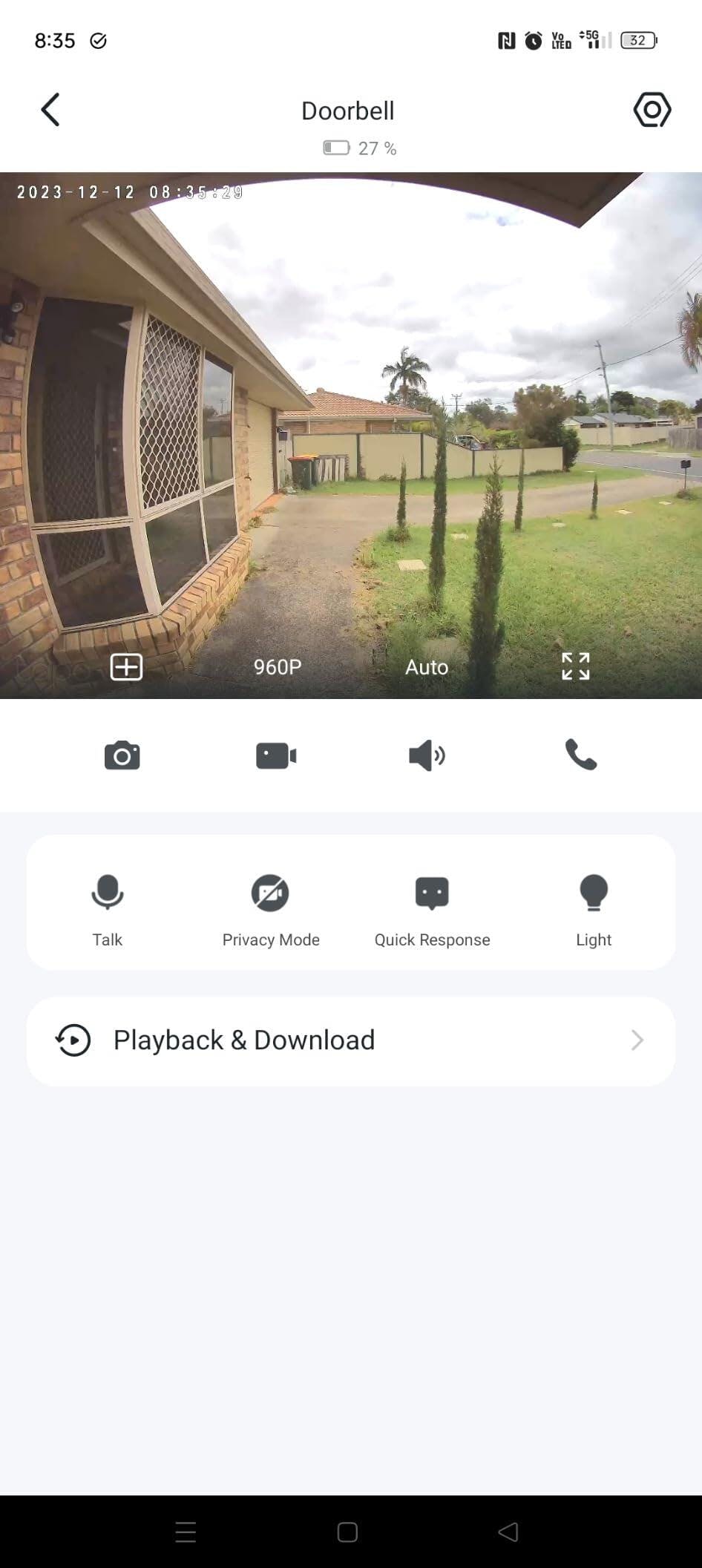The width and height of the screenshot is (702, 1568).
Task: Tap the multi-view plus icon on video
Action: click(126, 666)
